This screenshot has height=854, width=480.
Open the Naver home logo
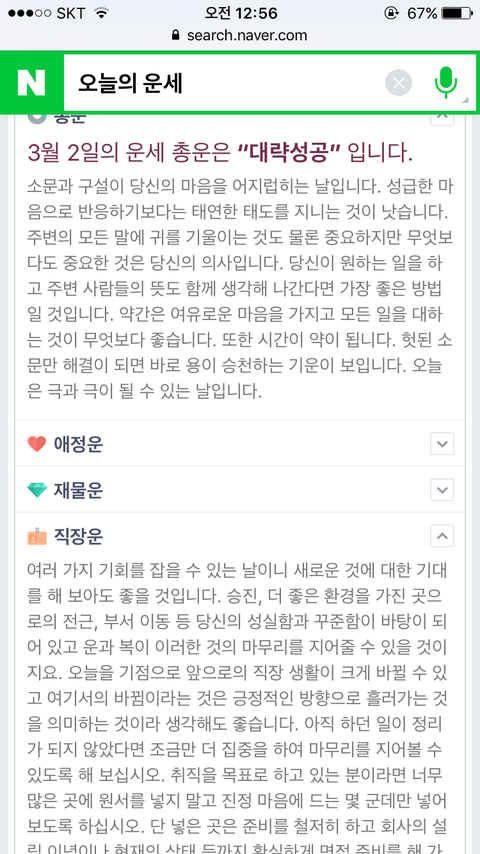[x=32, y=83]
